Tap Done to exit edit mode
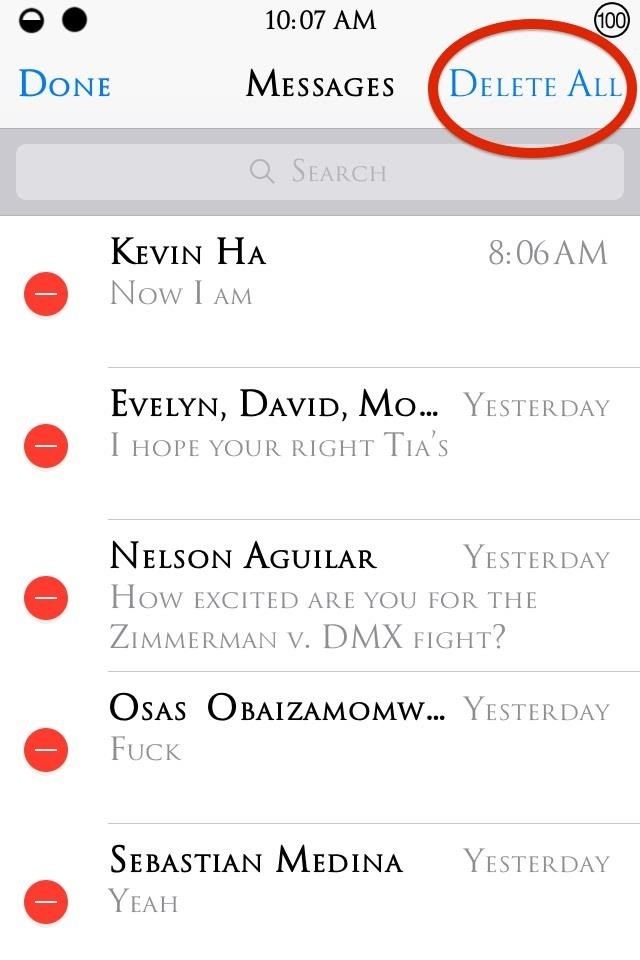Viewport: 640px width, 960px height. pos(64,85)
